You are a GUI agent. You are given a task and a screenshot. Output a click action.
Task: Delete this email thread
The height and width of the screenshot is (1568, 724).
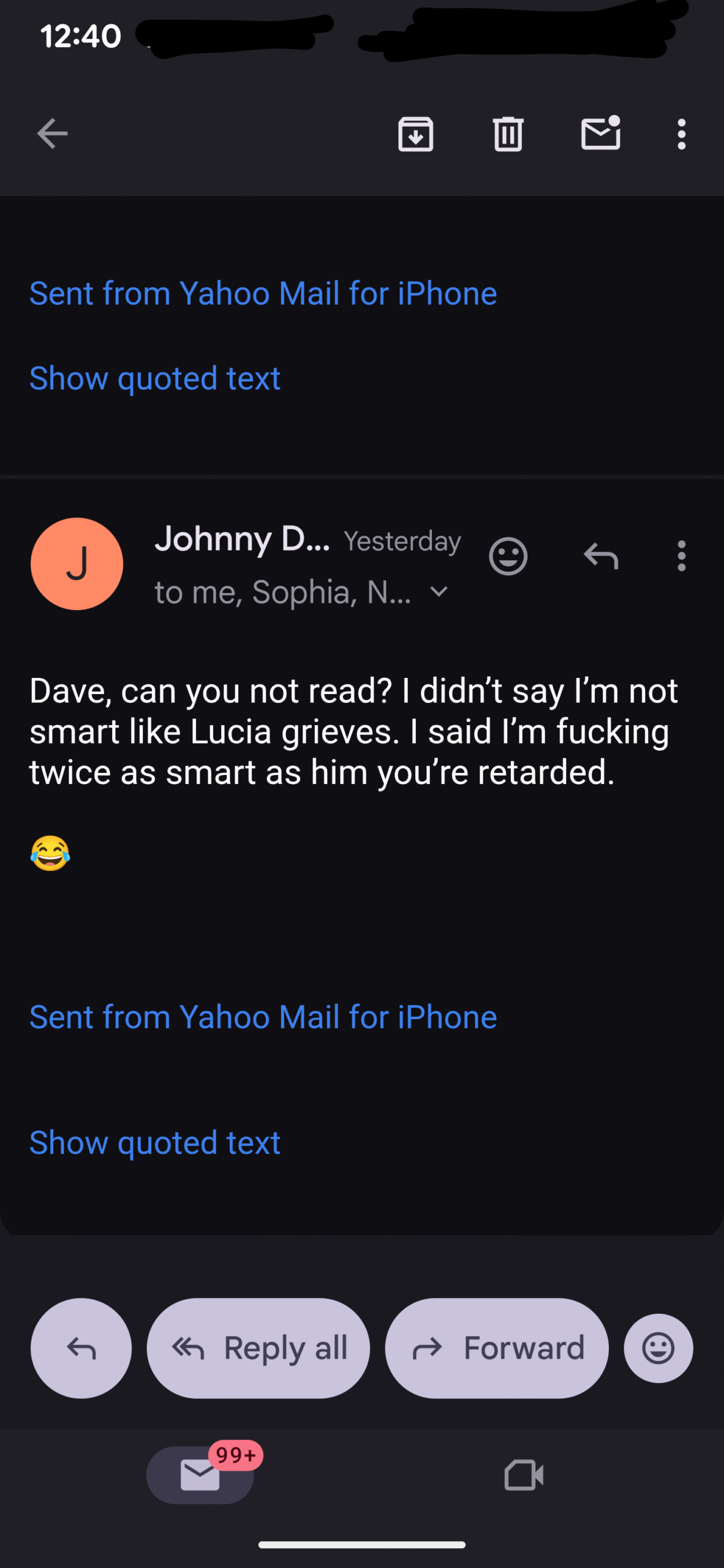click(508, 134)
